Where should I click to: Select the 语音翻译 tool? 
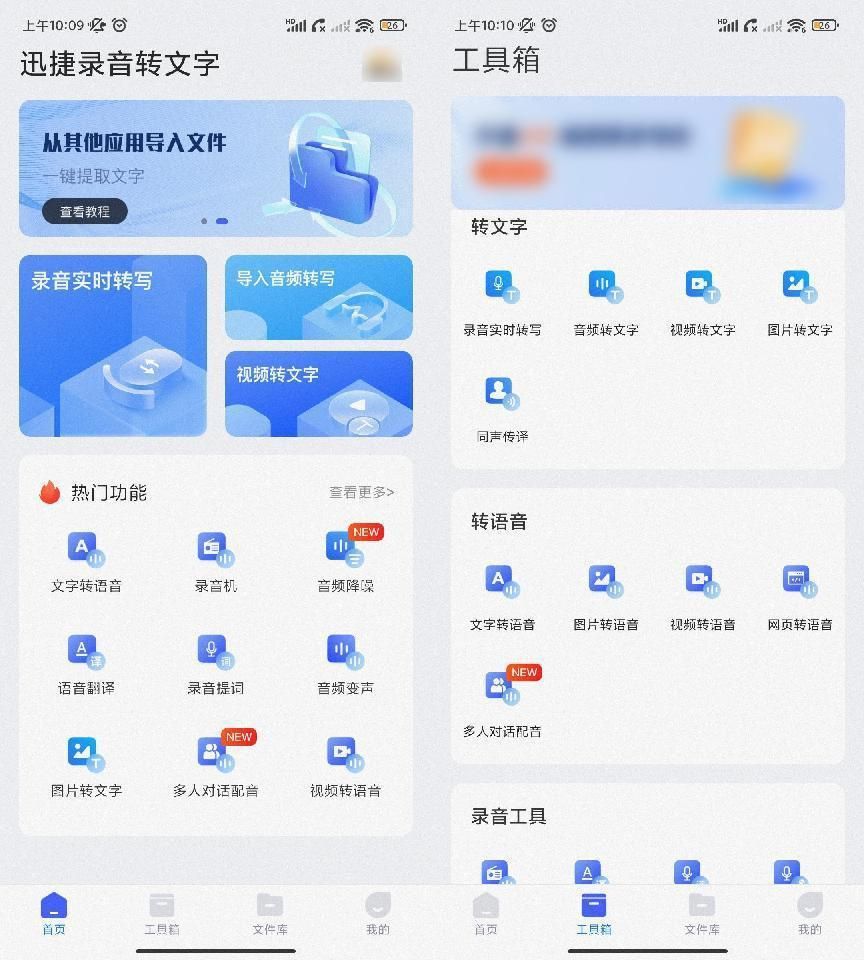pos(86,663)
